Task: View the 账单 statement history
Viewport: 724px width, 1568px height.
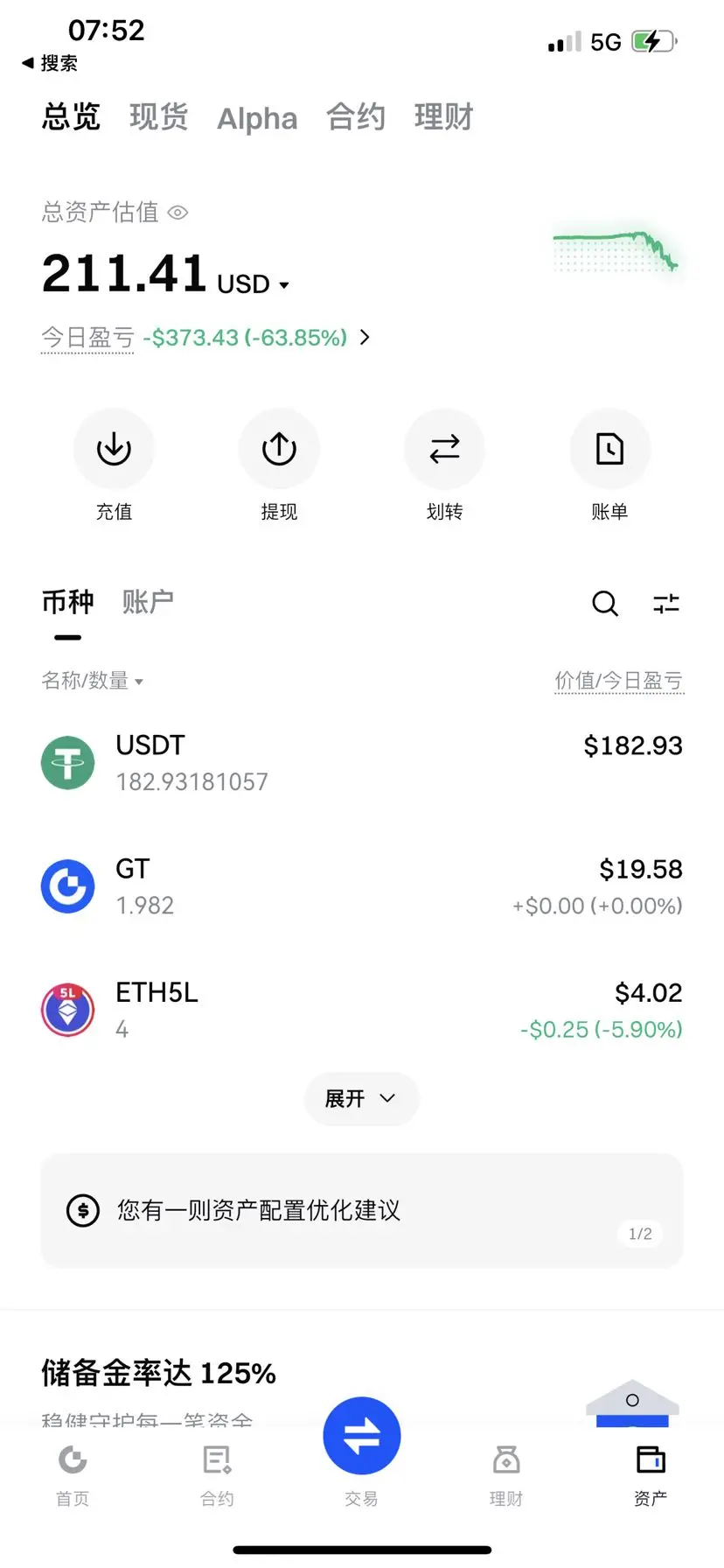Action: coord(609,450)
